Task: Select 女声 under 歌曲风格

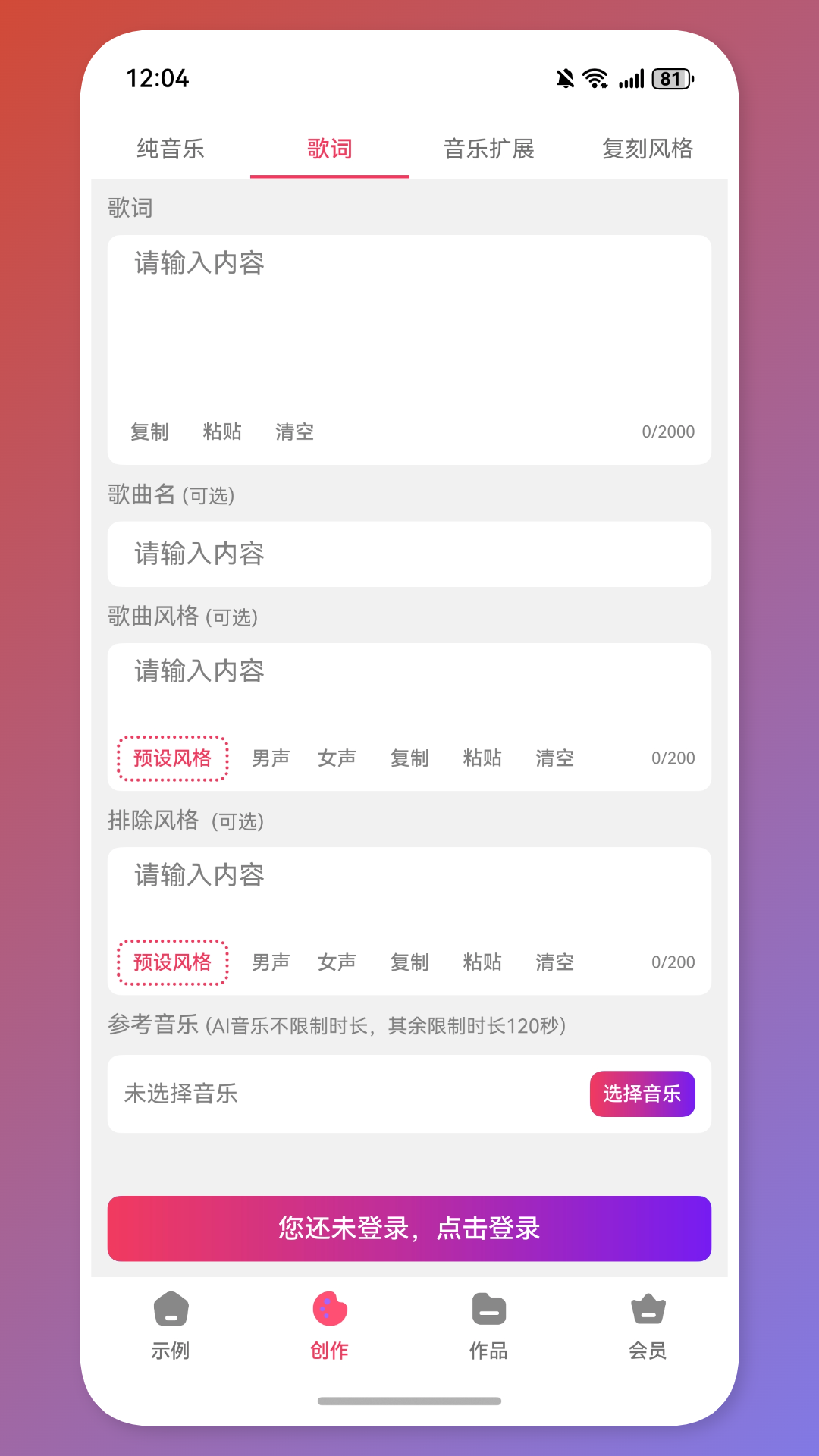Action: pyautogui.click(x=337, y=758)
